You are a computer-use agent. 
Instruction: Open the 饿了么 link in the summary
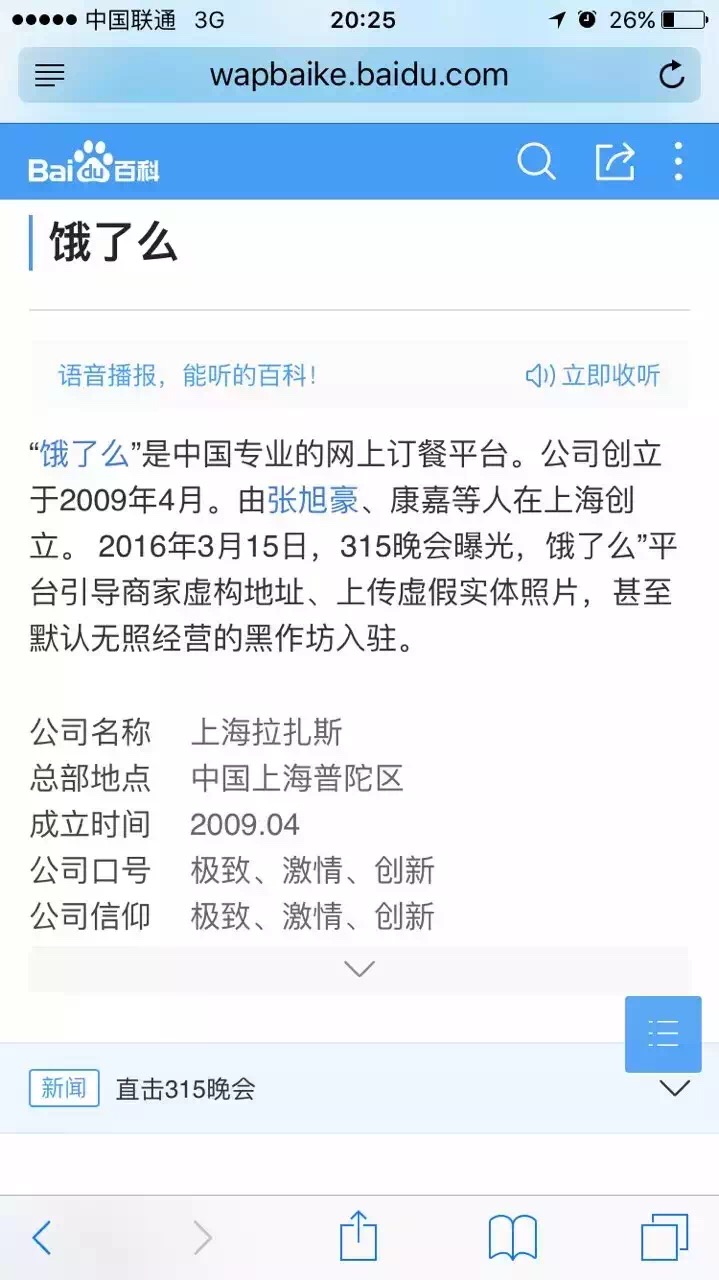[84, 455]
